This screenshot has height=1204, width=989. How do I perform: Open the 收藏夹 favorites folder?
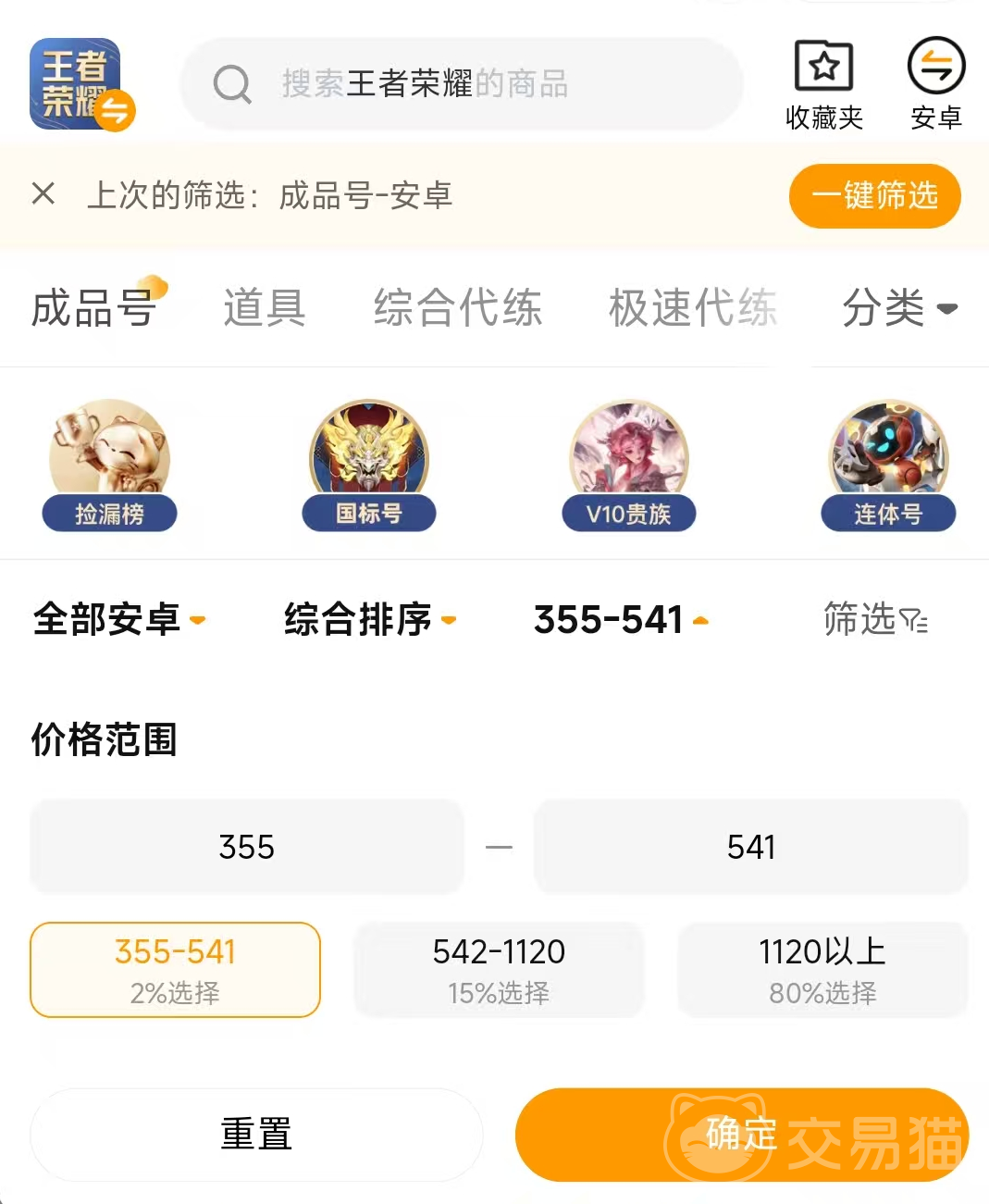click(823, 84)
